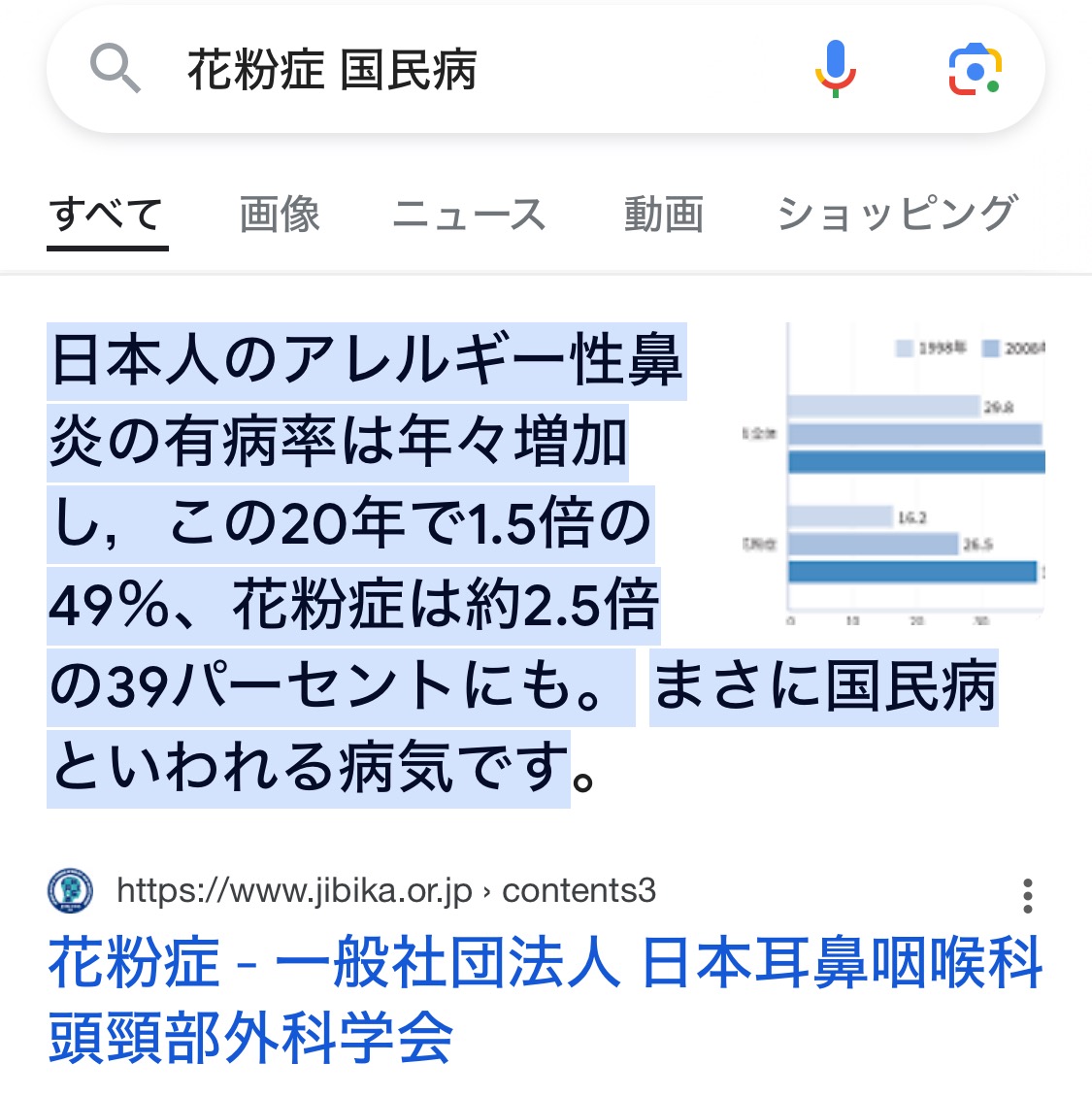Image resolution: width=1092 pixels, height=1097 pixels.
Task: Select the すべて tab
Action: click(x=107, y=214)
